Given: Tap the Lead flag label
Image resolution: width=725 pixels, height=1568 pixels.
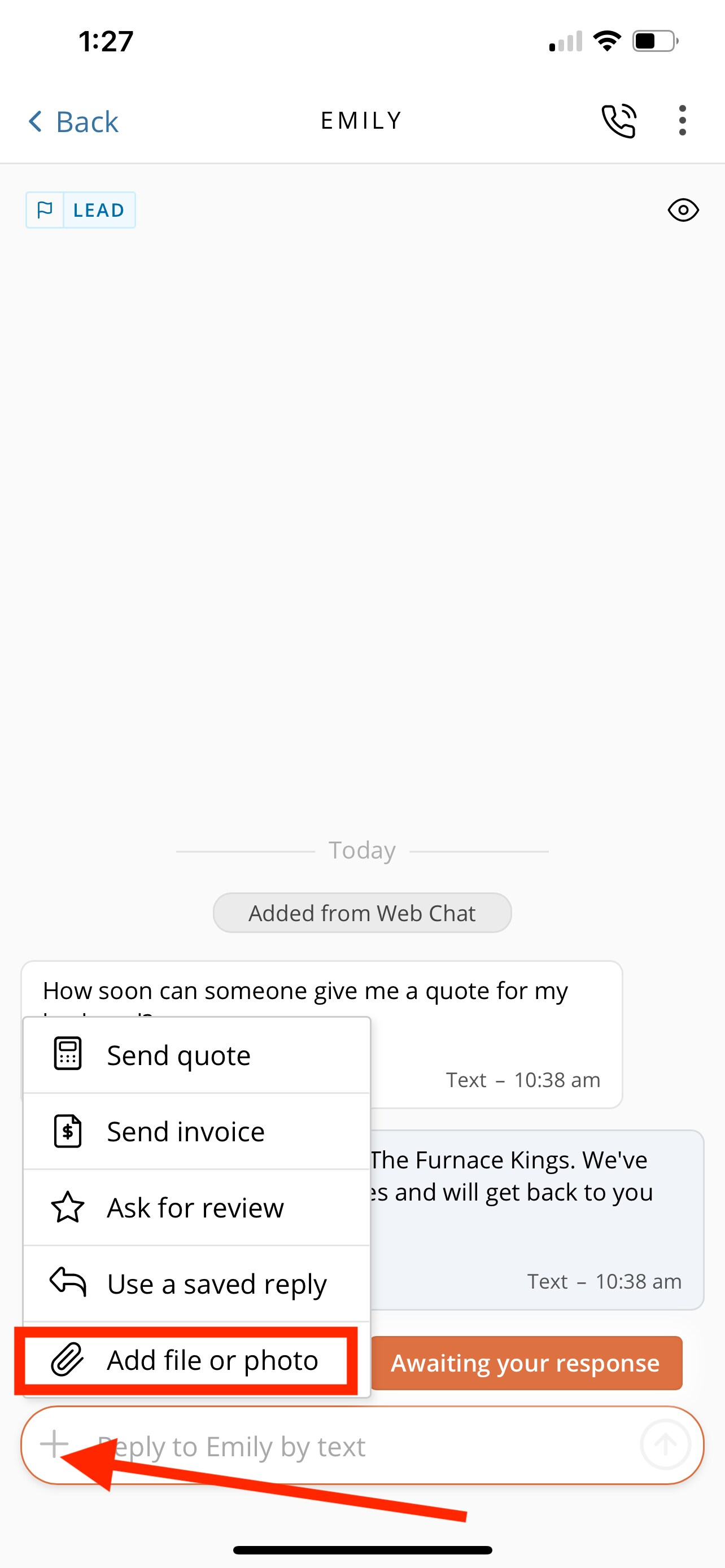Looking at the screenshot, I should point(80,210).
